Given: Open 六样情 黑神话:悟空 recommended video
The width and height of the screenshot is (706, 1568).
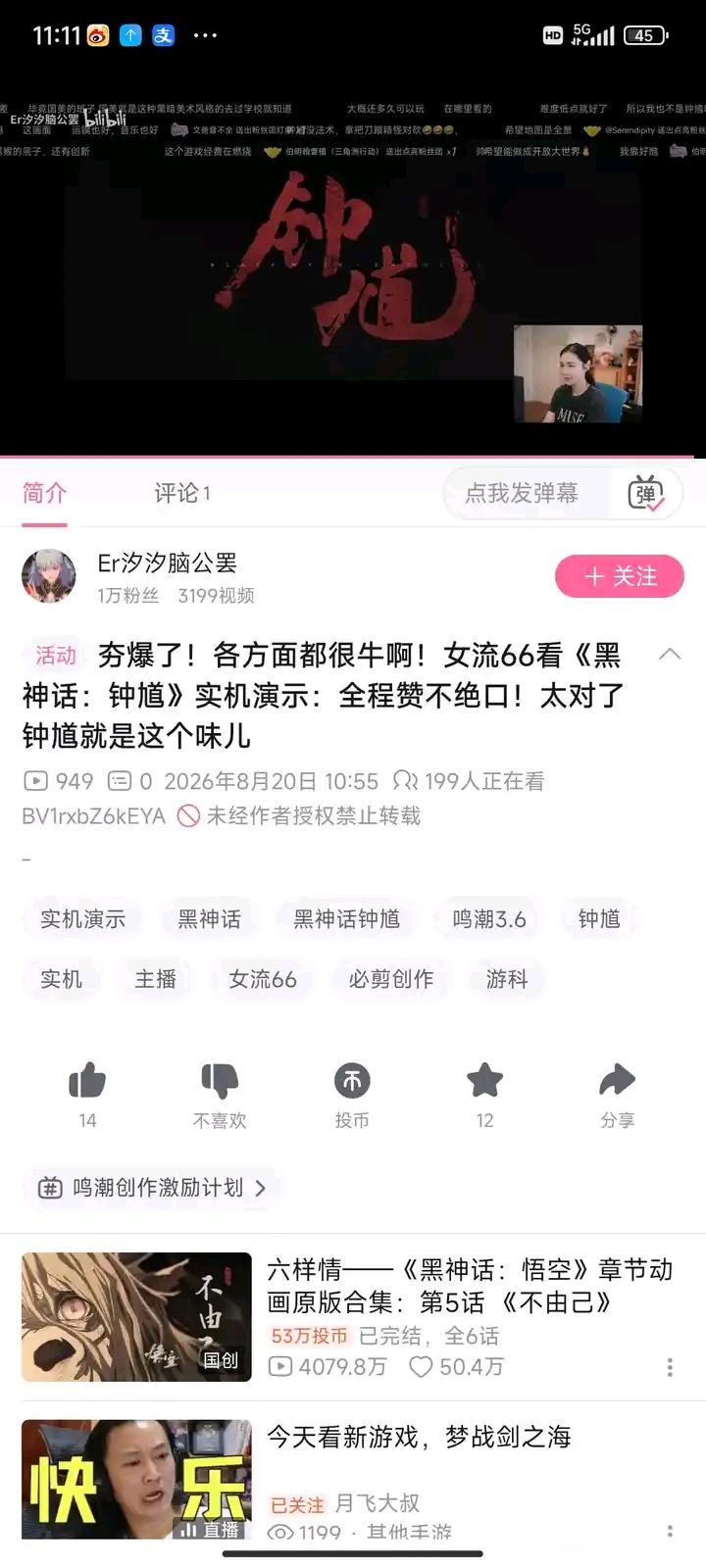Looking at the screenshot, I should 353,1316.
